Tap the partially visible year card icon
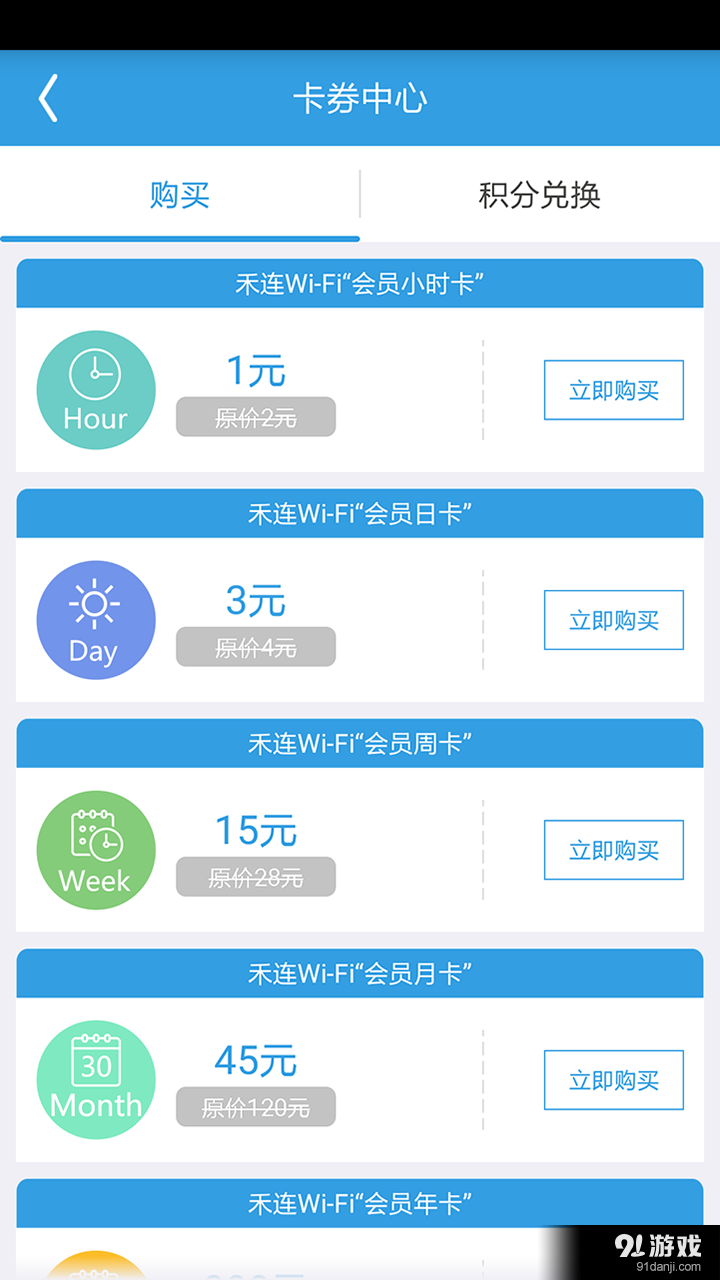Viewport: 720px width, 1280px height. [x=95, y=1270]
